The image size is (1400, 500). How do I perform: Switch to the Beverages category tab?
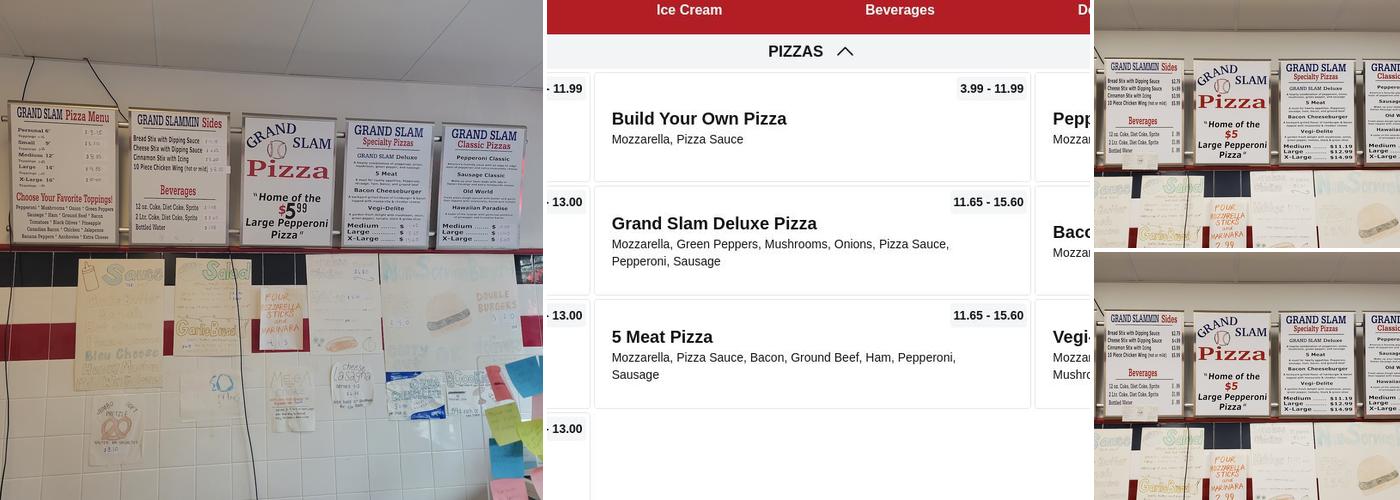pos(899,10)
